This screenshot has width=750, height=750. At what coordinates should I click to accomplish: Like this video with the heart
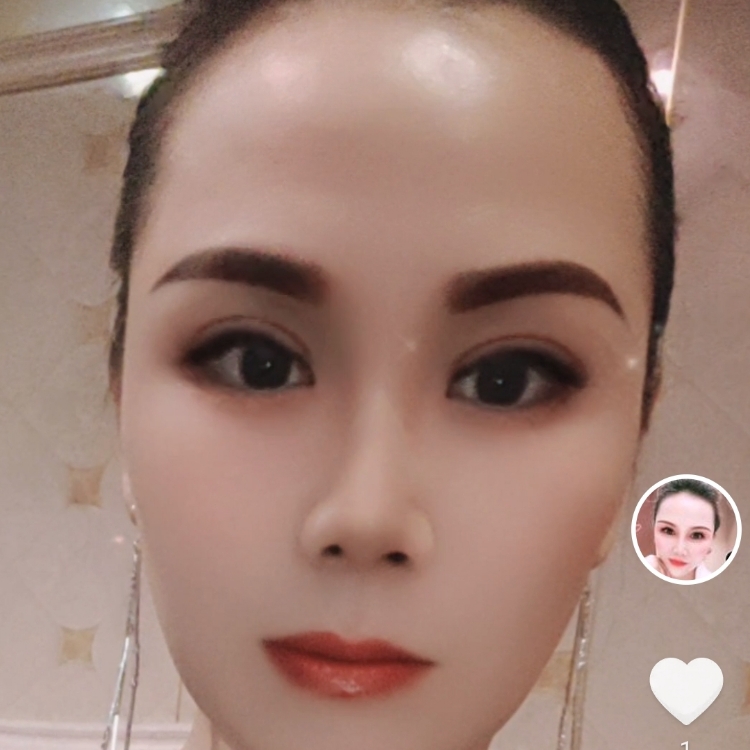[686, 690]
